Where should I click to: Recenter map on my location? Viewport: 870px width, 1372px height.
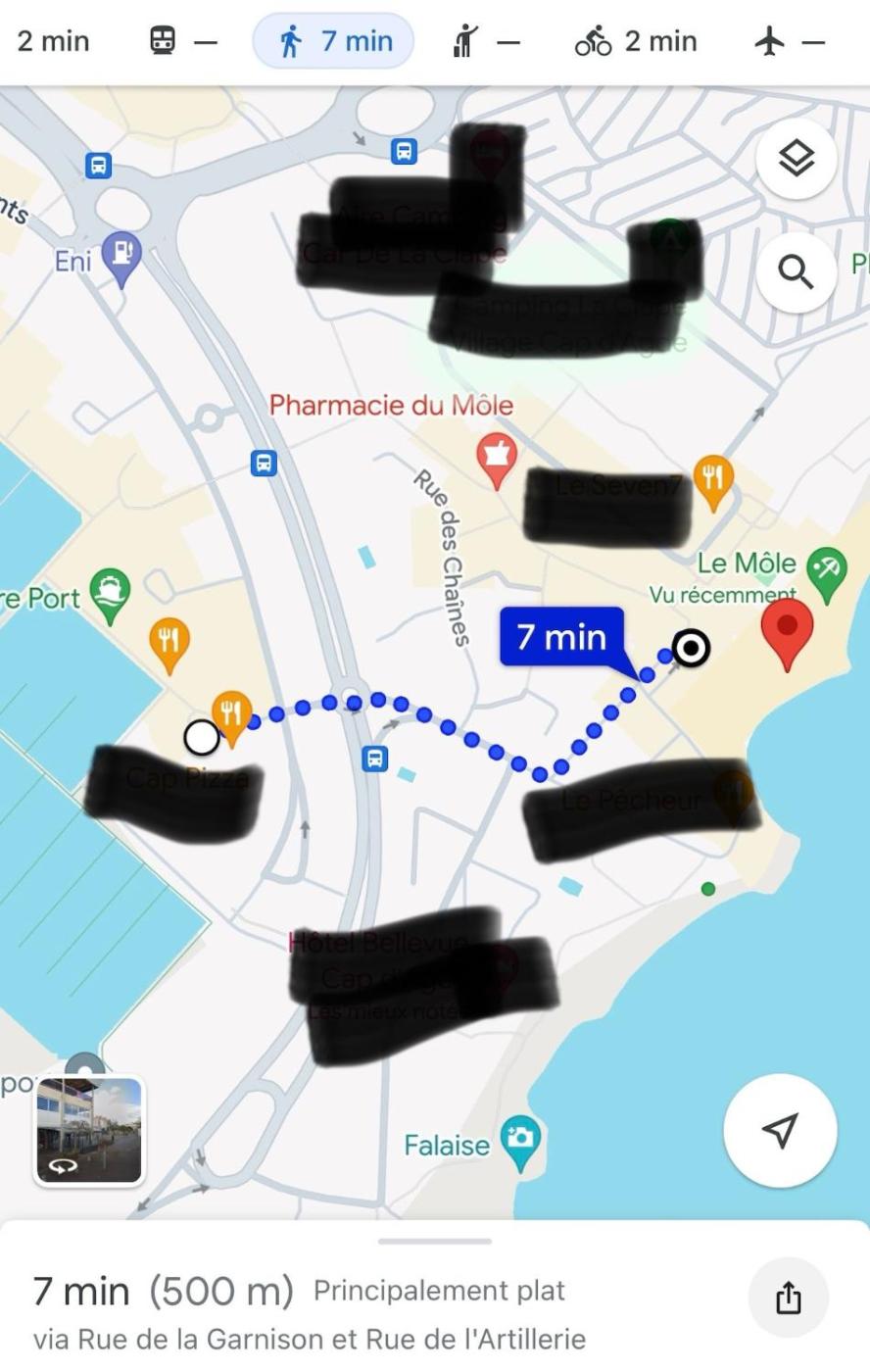pyautogui.click(x=780, y=1130)
